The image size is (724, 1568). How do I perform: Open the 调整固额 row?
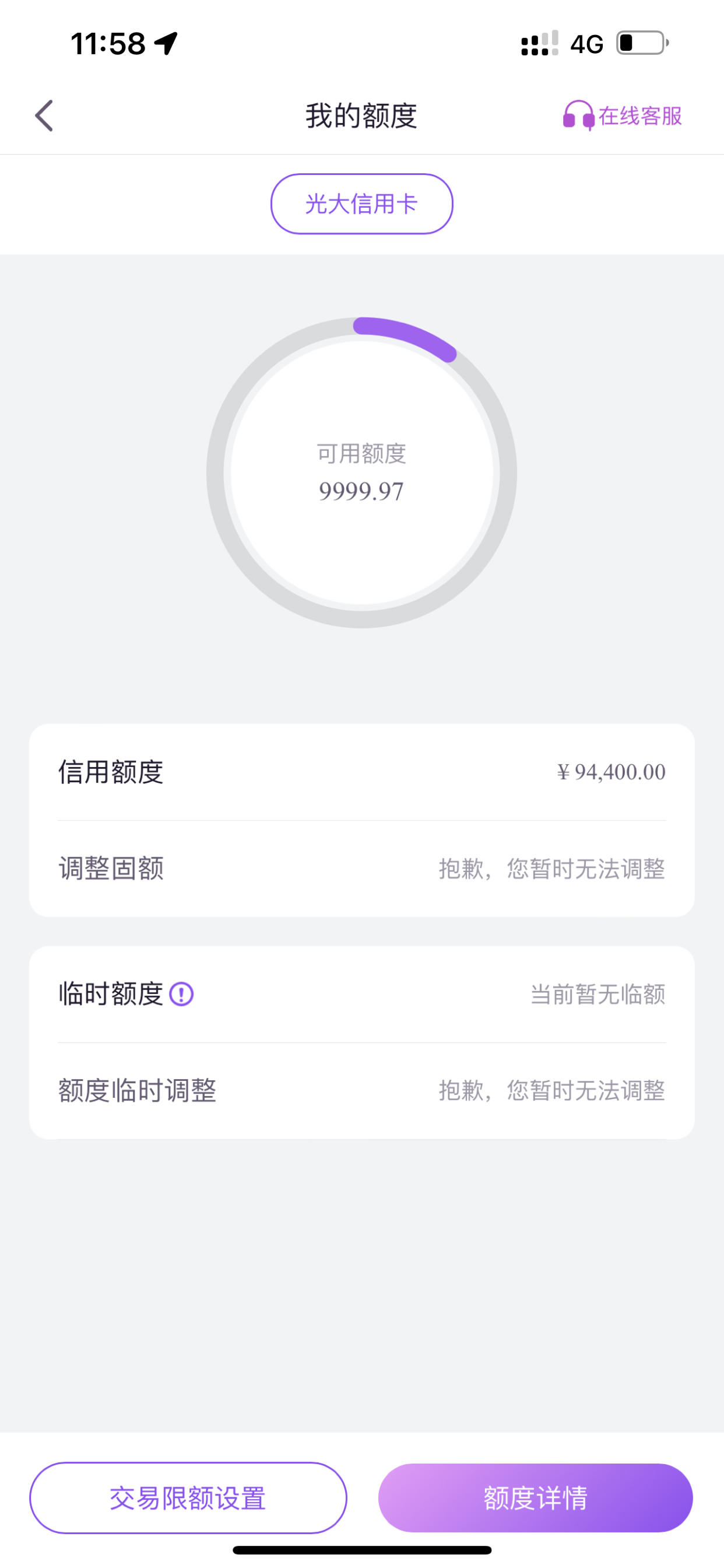[362, 869]
